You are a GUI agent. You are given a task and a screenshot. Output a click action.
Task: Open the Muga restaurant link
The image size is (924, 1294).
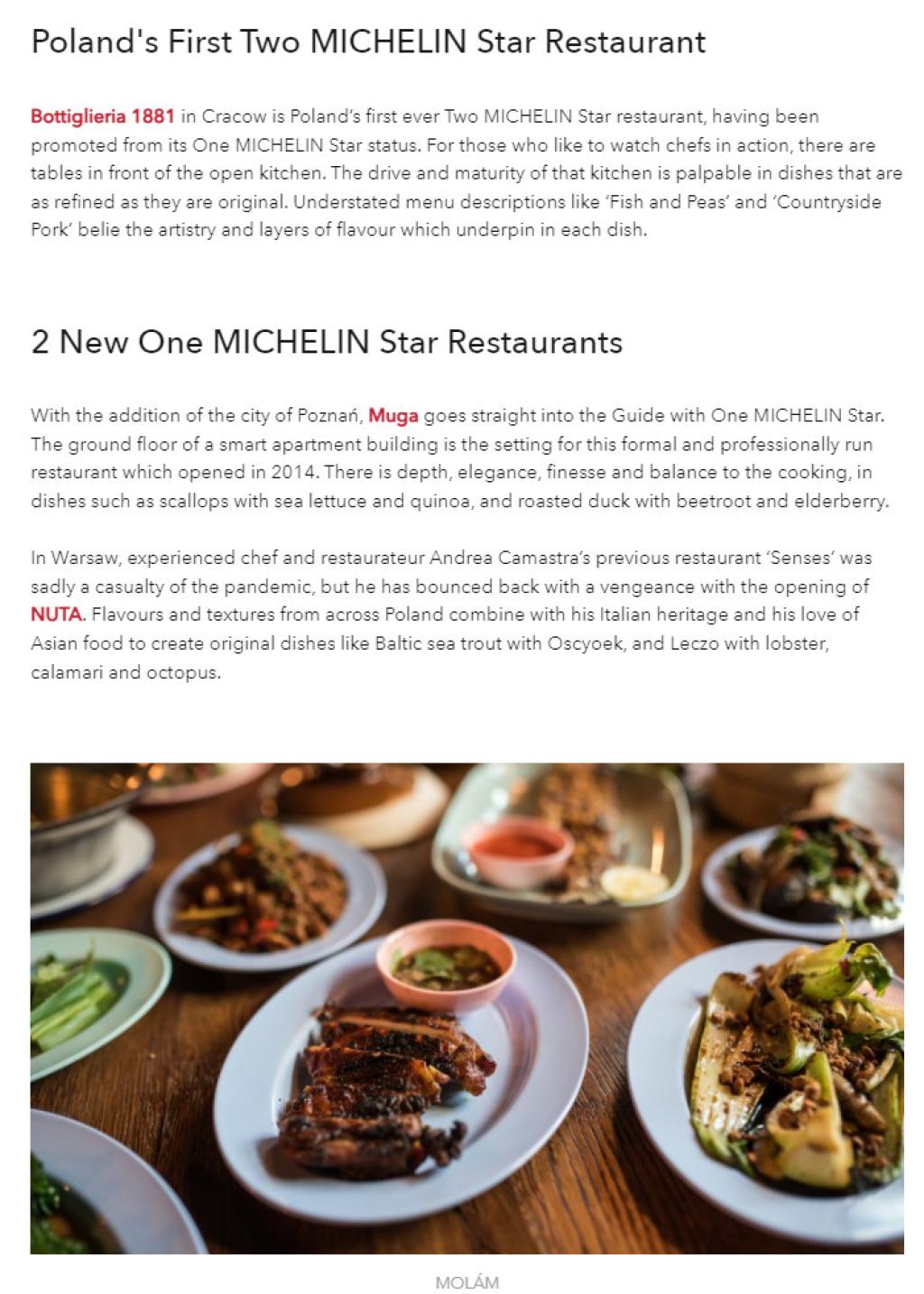click(x=393, y=416)
